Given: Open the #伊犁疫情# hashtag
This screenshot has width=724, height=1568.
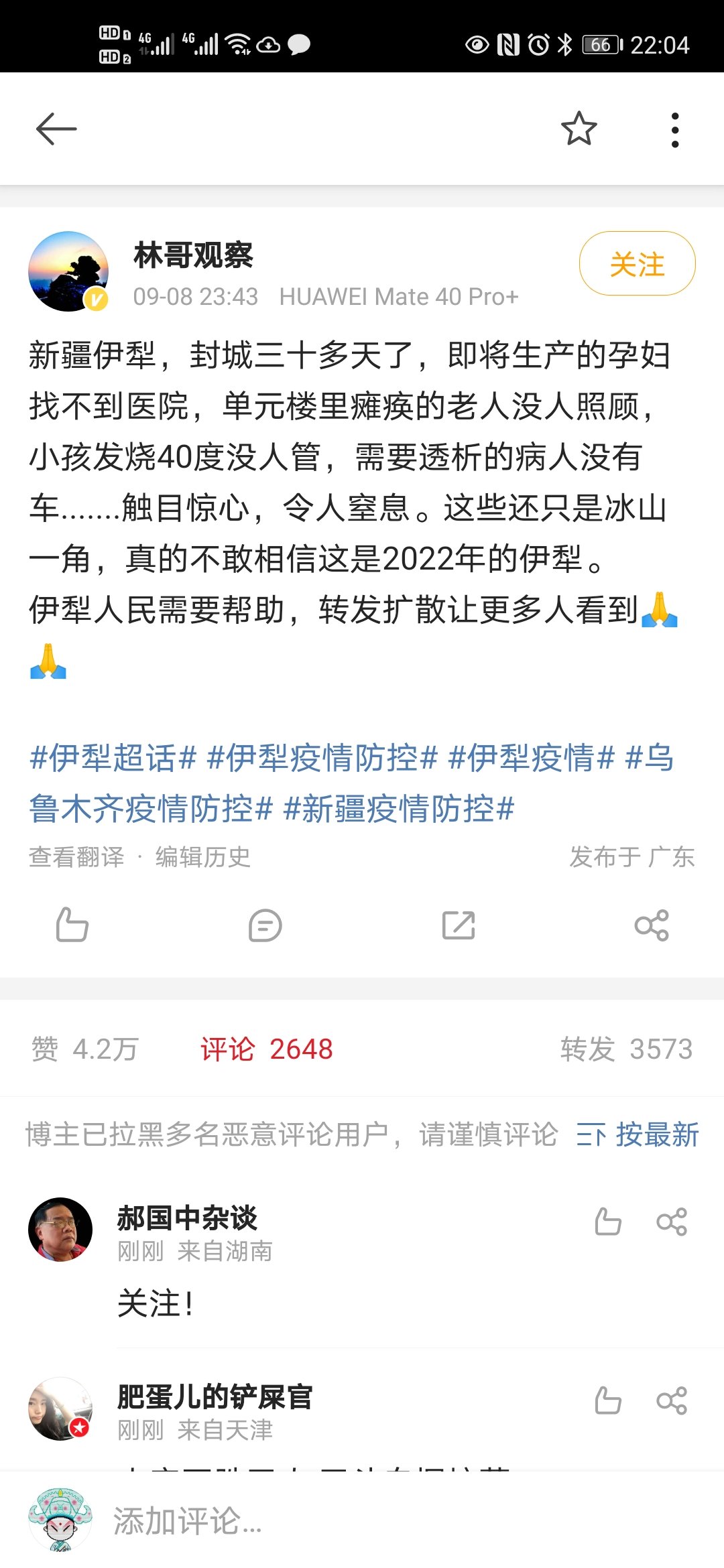Looking at the screenshot, I should [531, 759].
